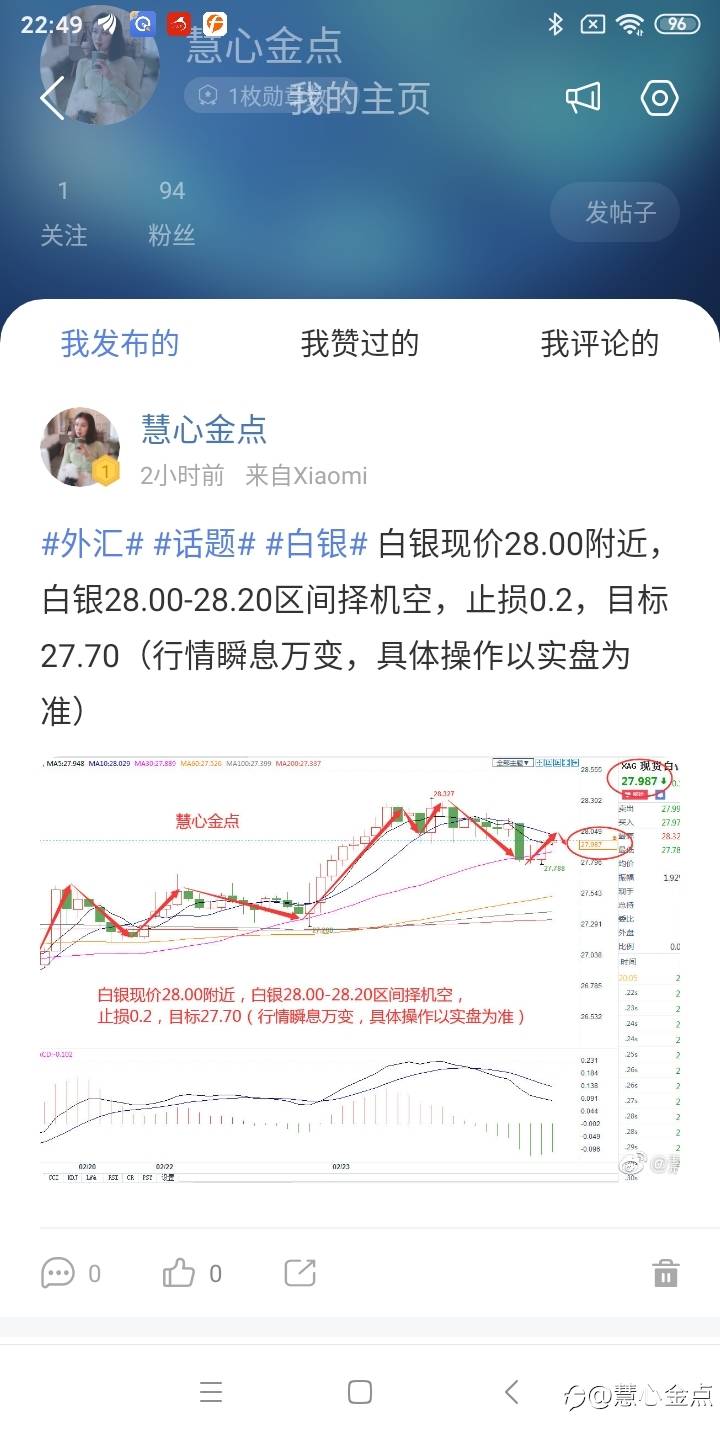
Task: Open recent apps from the navigation bar
Action: point(210,1392)
